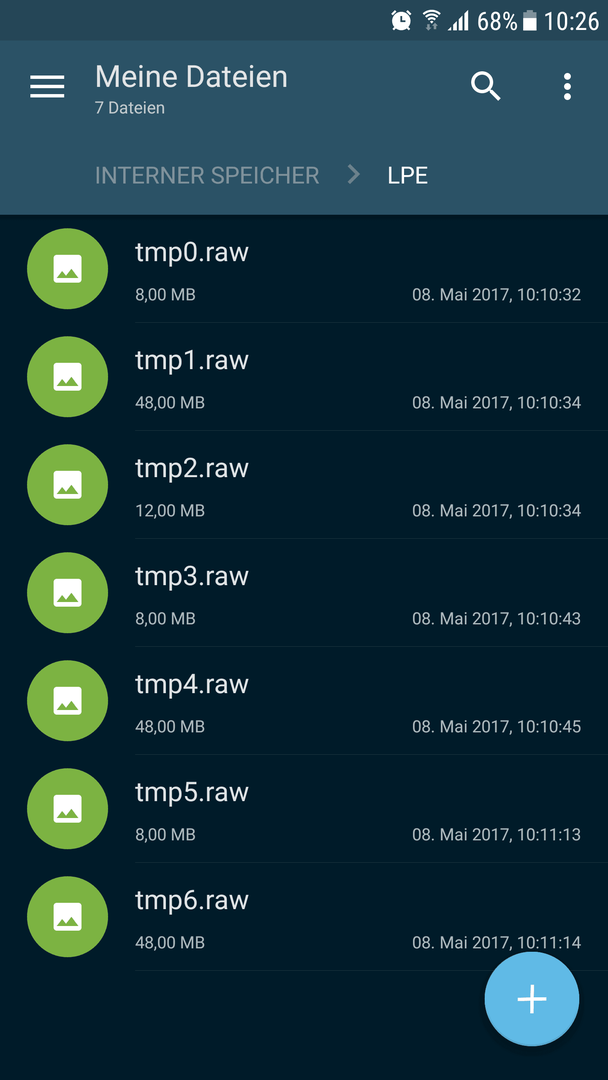Open the hamburger drawer menu
The width and height of the screenshot is (608, 1080).
(x=48, y=87)
